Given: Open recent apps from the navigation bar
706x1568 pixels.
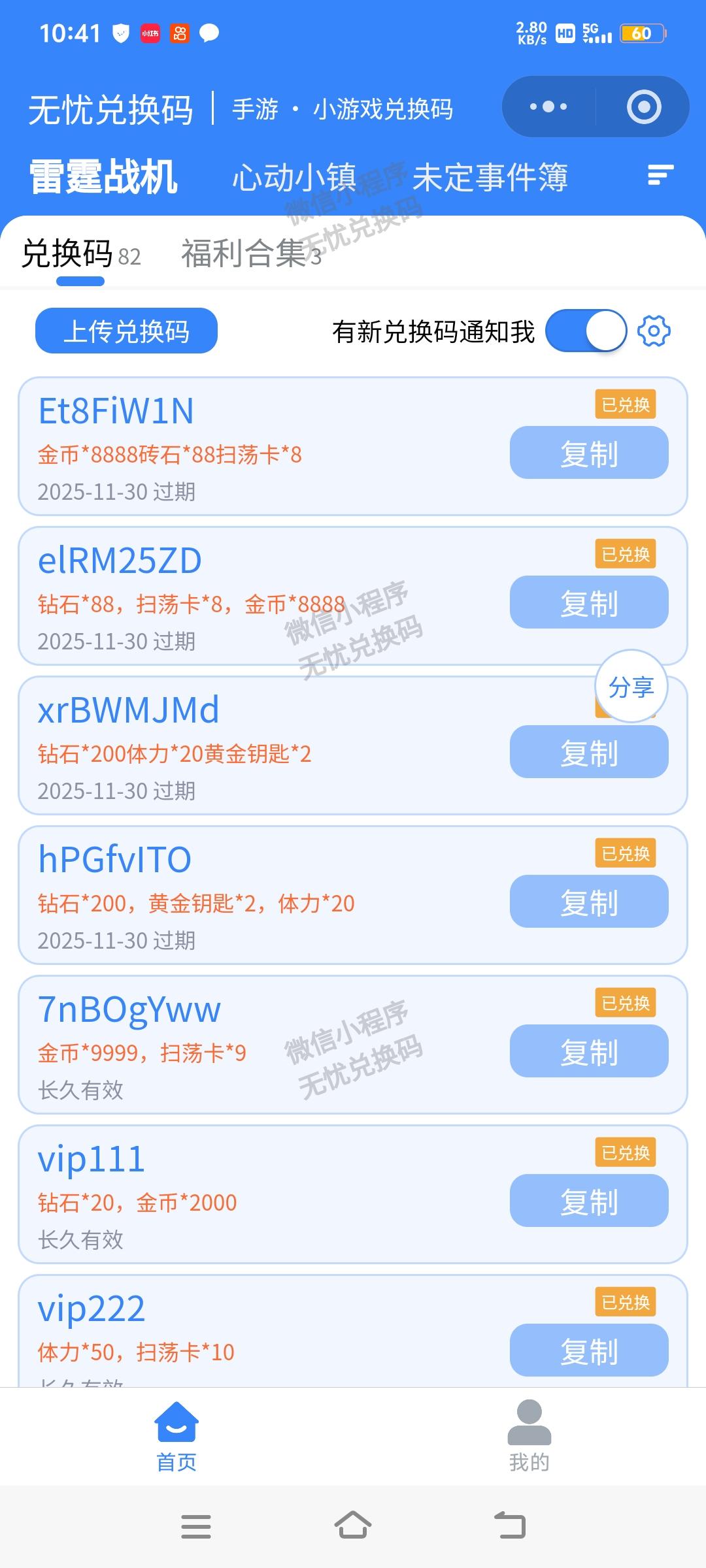Looking at the screenshot, I should (x=196, y=1526).
